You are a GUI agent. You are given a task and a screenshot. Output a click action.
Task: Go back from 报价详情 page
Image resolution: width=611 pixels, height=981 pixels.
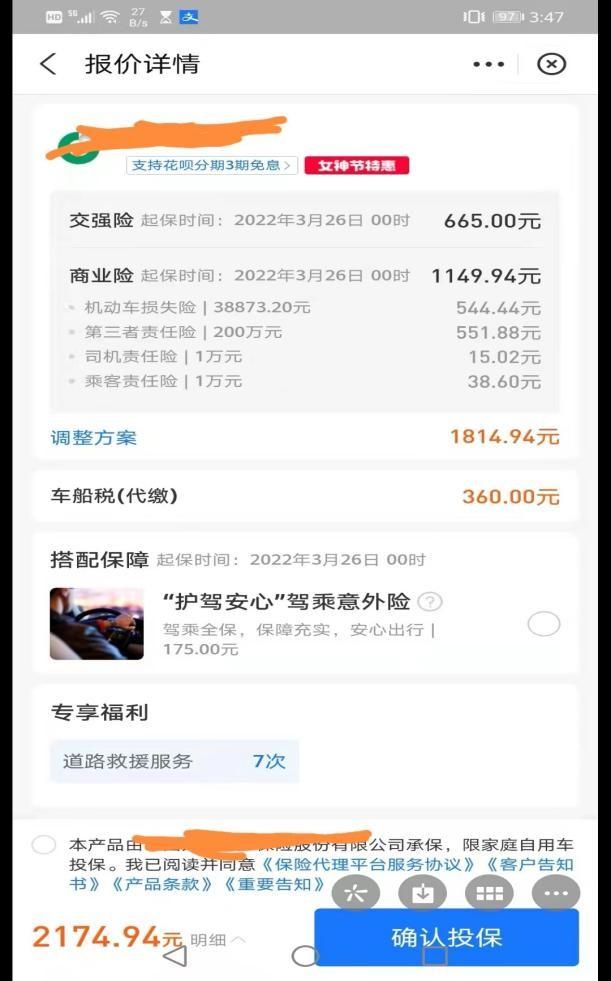click(x=48, y=64)
